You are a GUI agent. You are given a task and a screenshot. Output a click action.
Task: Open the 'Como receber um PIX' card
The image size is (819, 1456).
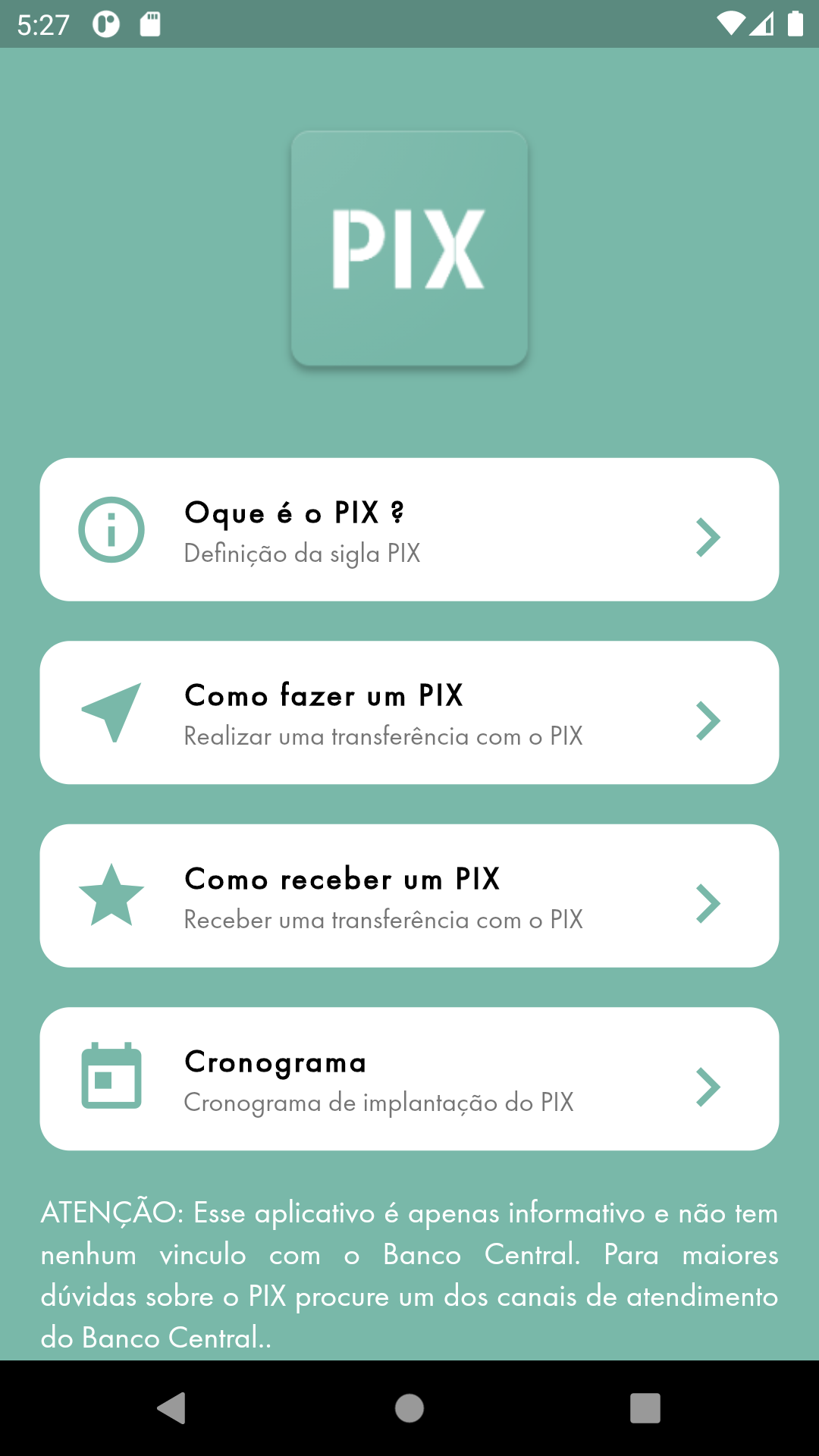pos(409,896)
